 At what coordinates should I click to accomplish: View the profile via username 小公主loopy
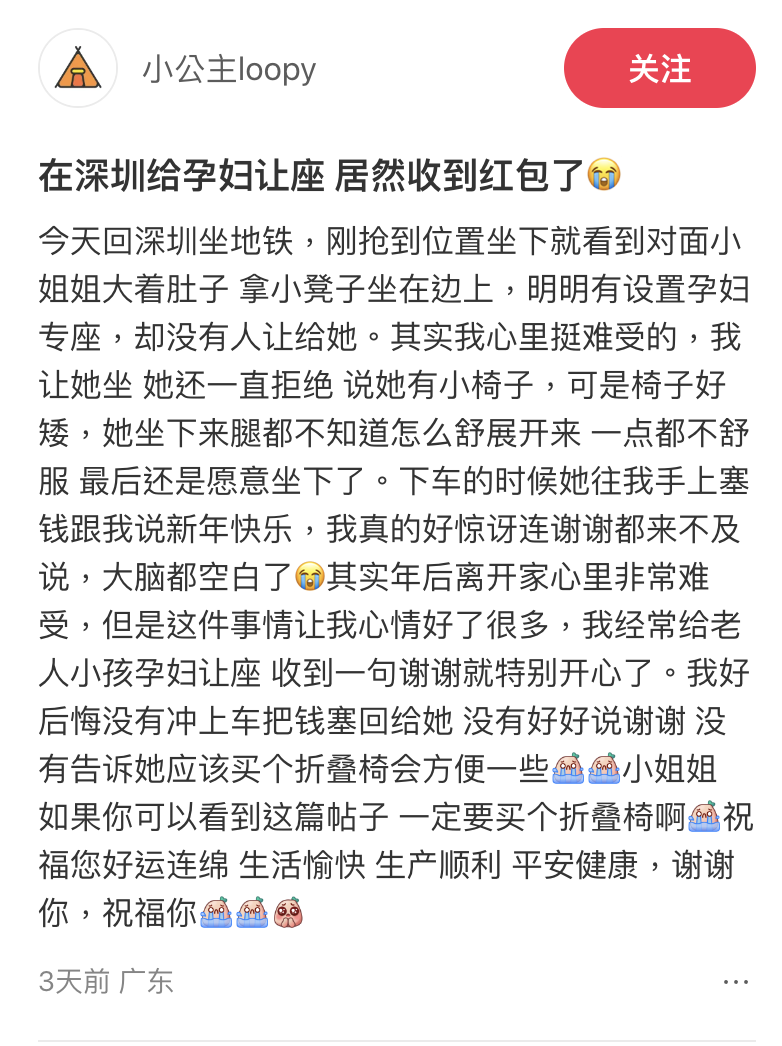pyautogui.click(x=228, y=69)
